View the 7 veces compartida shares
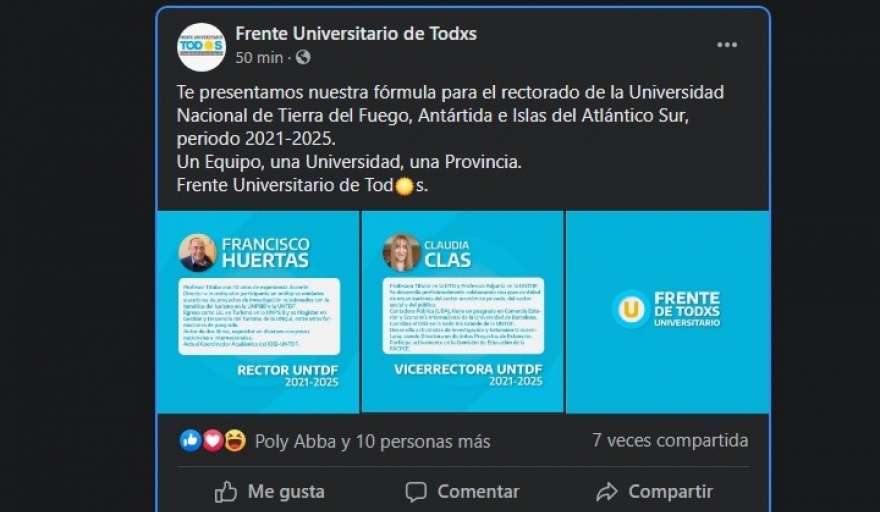Screen dimensions: 880x512 (x=669, y=440)
